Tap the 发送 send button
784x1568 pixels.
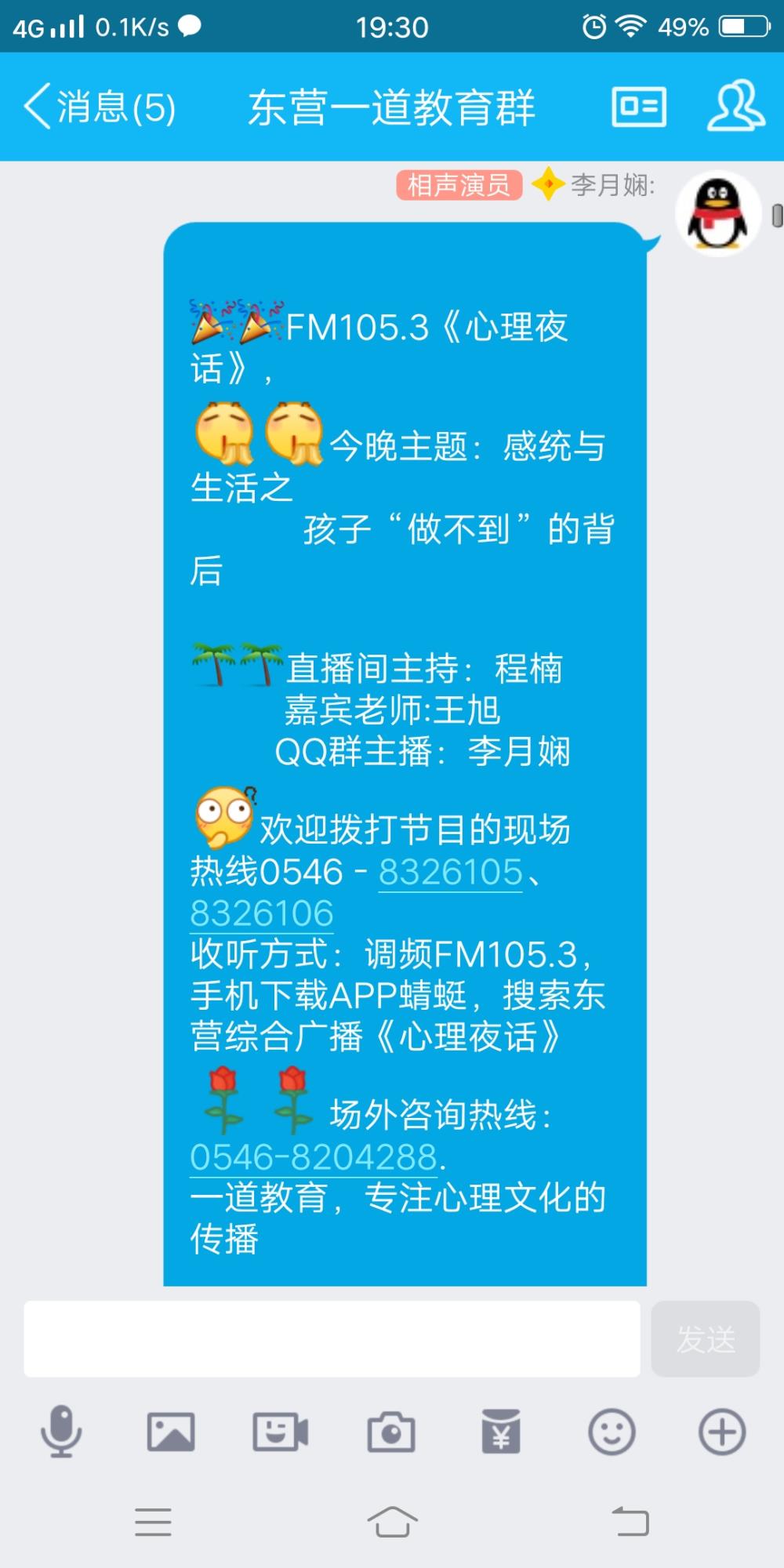tap(706, 1339)
